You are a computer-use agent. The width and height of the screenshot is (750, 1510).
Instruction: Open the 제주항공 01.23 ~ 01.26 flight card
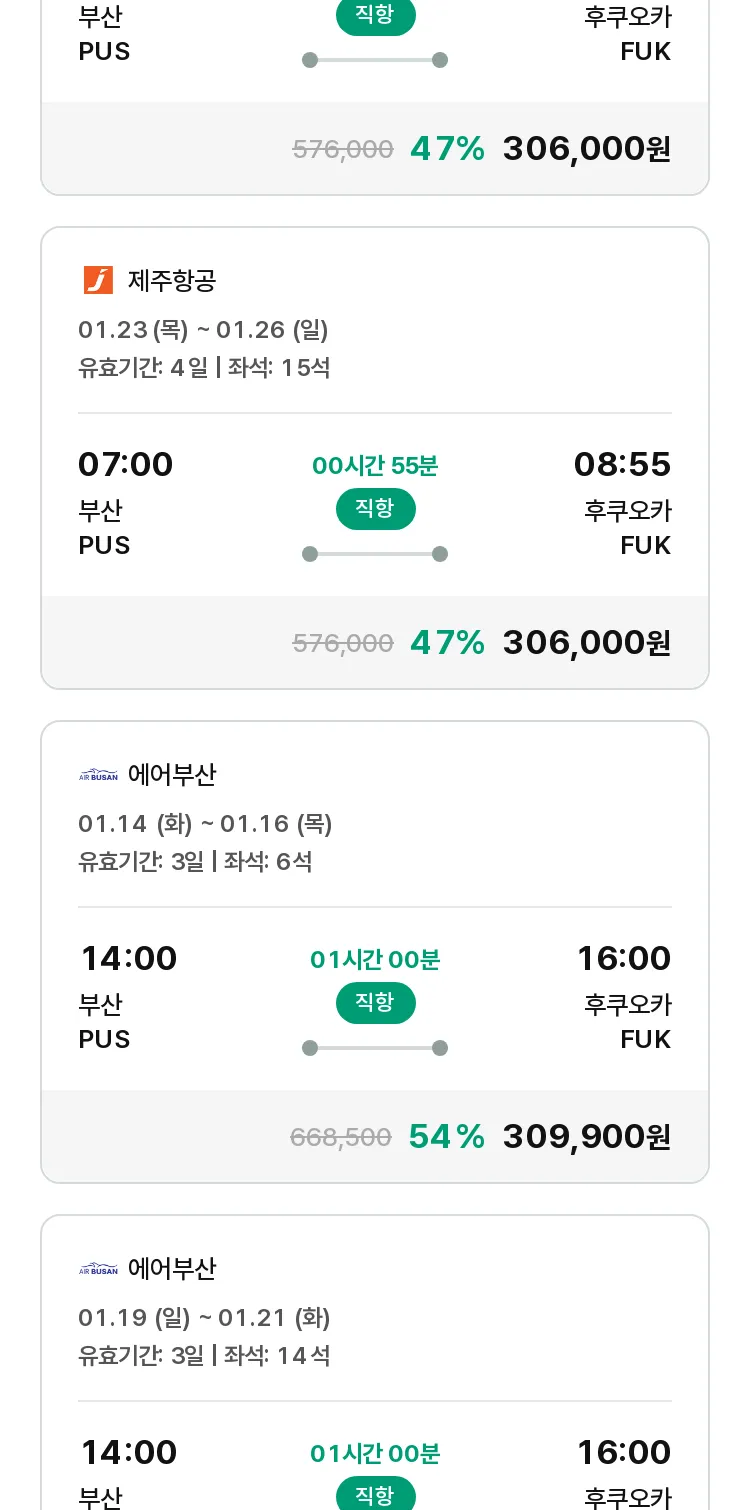(x=375, y=458)
